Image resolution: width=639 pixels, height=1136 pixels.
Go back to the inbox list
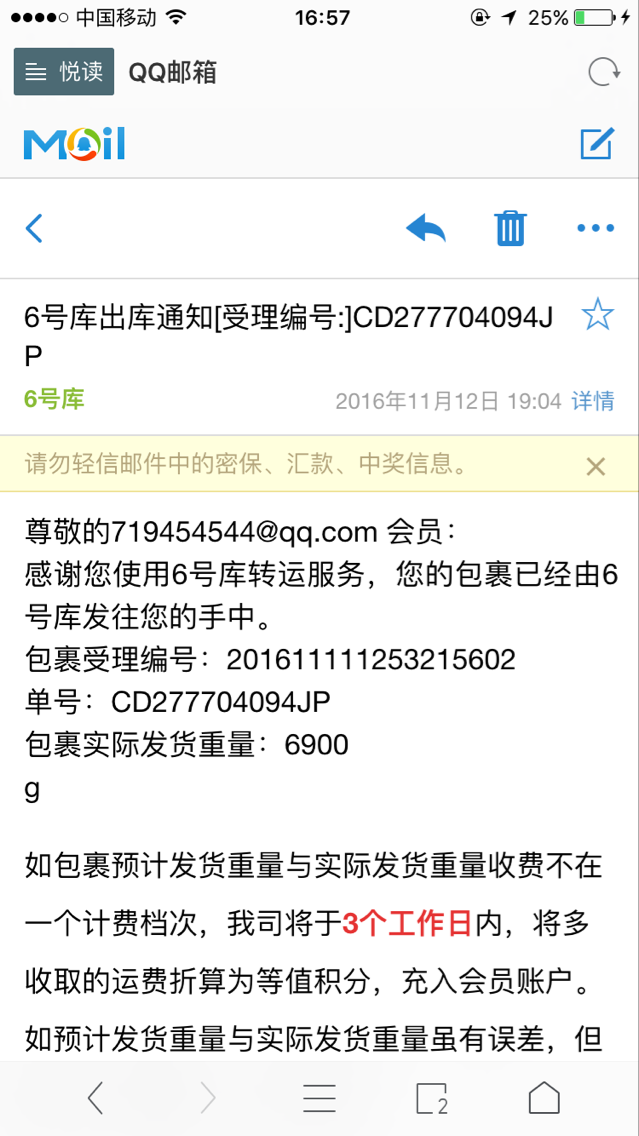tap(35, 228)
